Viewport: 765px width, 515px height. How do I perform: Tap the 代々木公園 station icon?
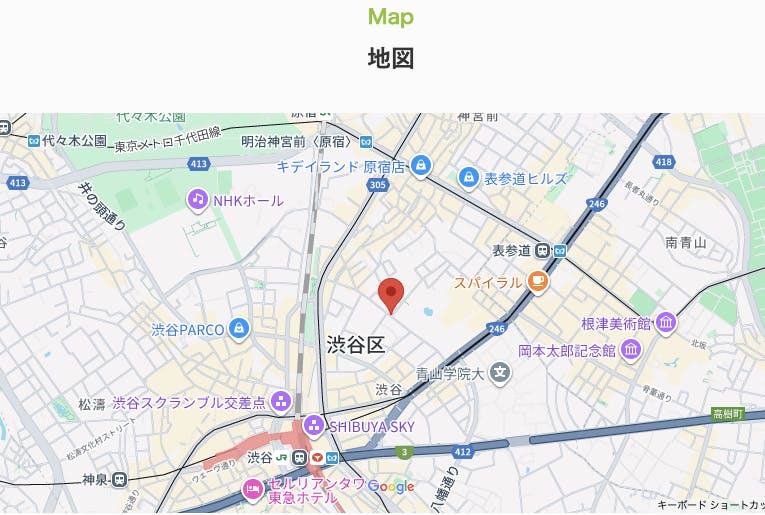point(34,140)
